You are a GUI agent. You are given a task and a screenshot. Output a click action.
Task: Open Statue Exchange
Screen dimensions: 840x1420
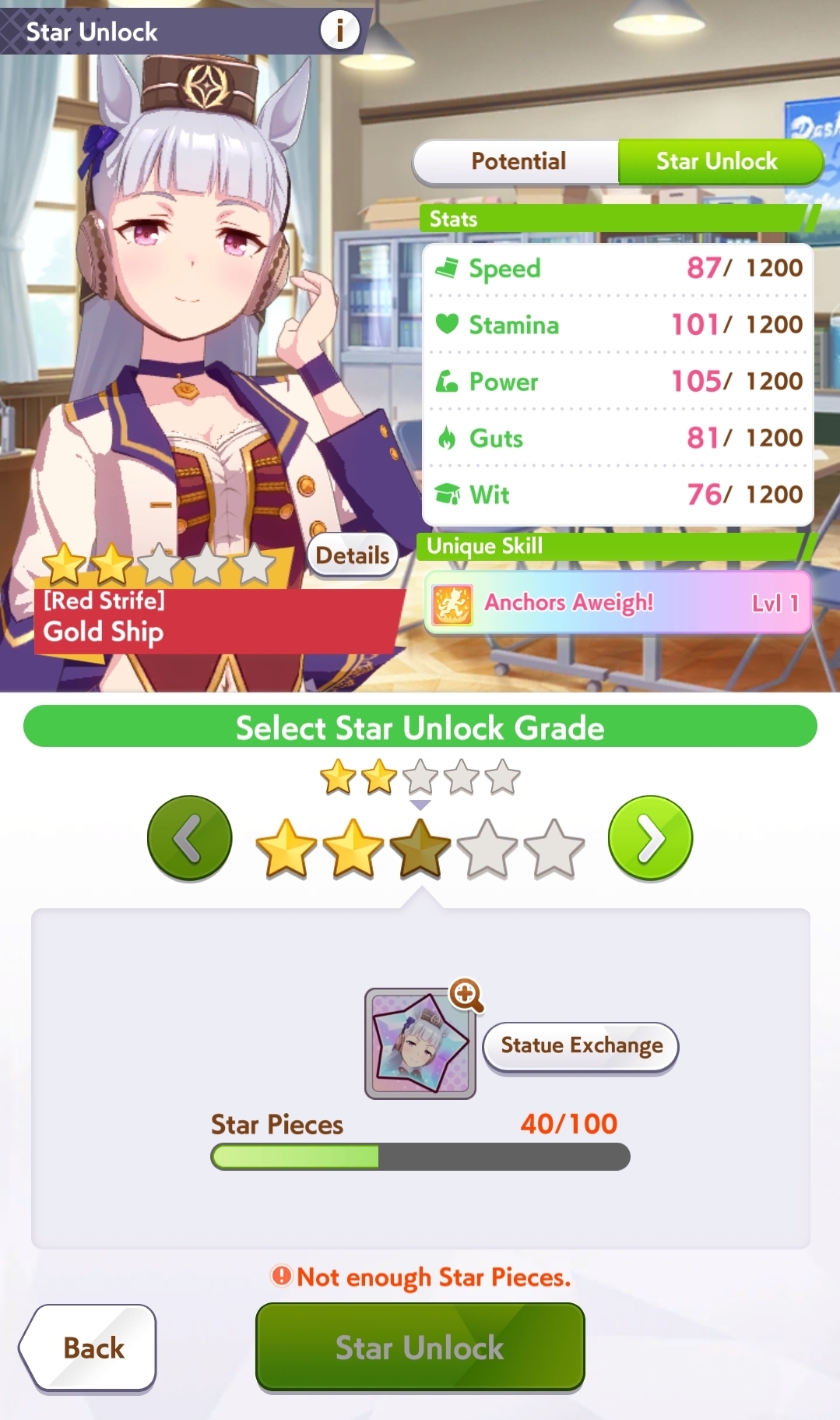[581, 1045]
